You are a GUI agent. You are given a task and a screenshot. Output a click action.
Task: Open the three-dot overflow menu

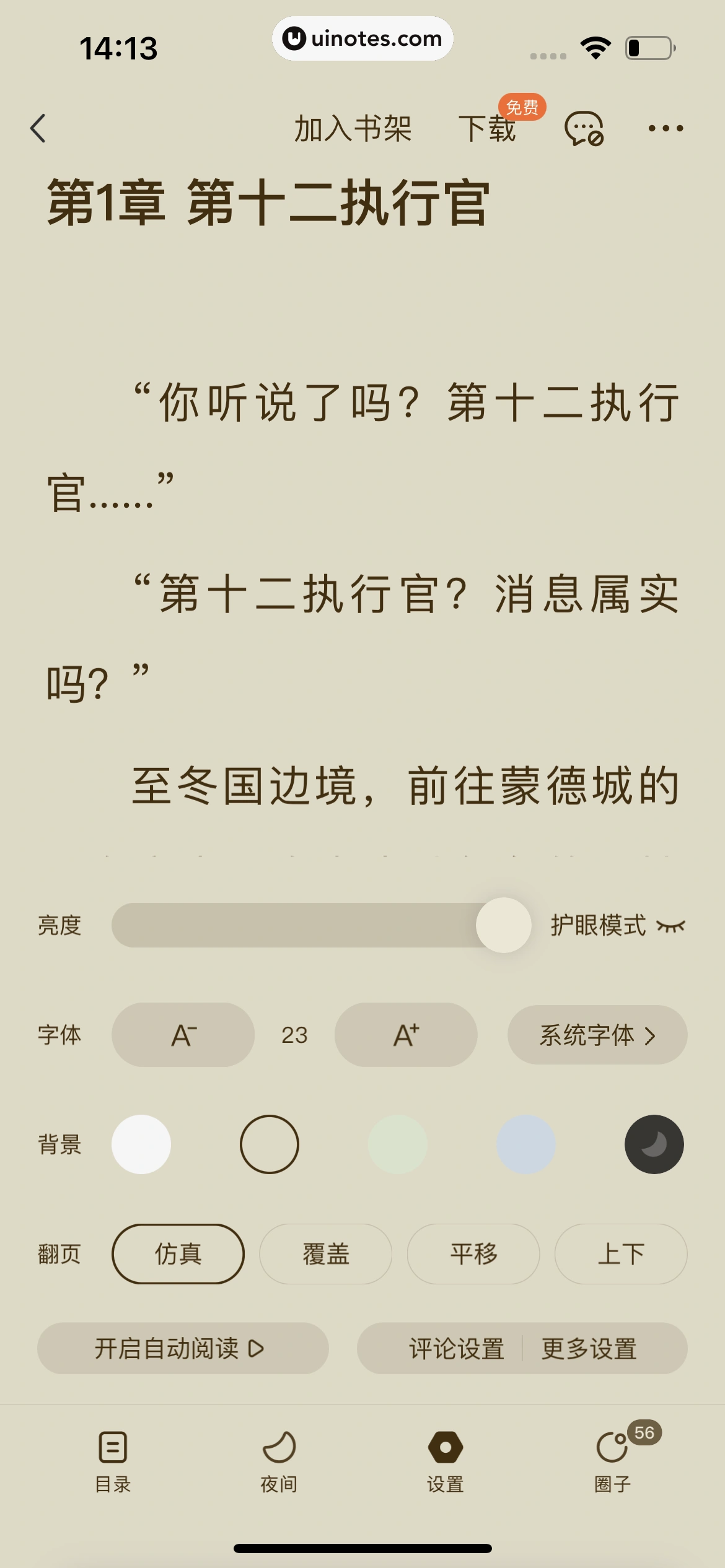(666, 129)
